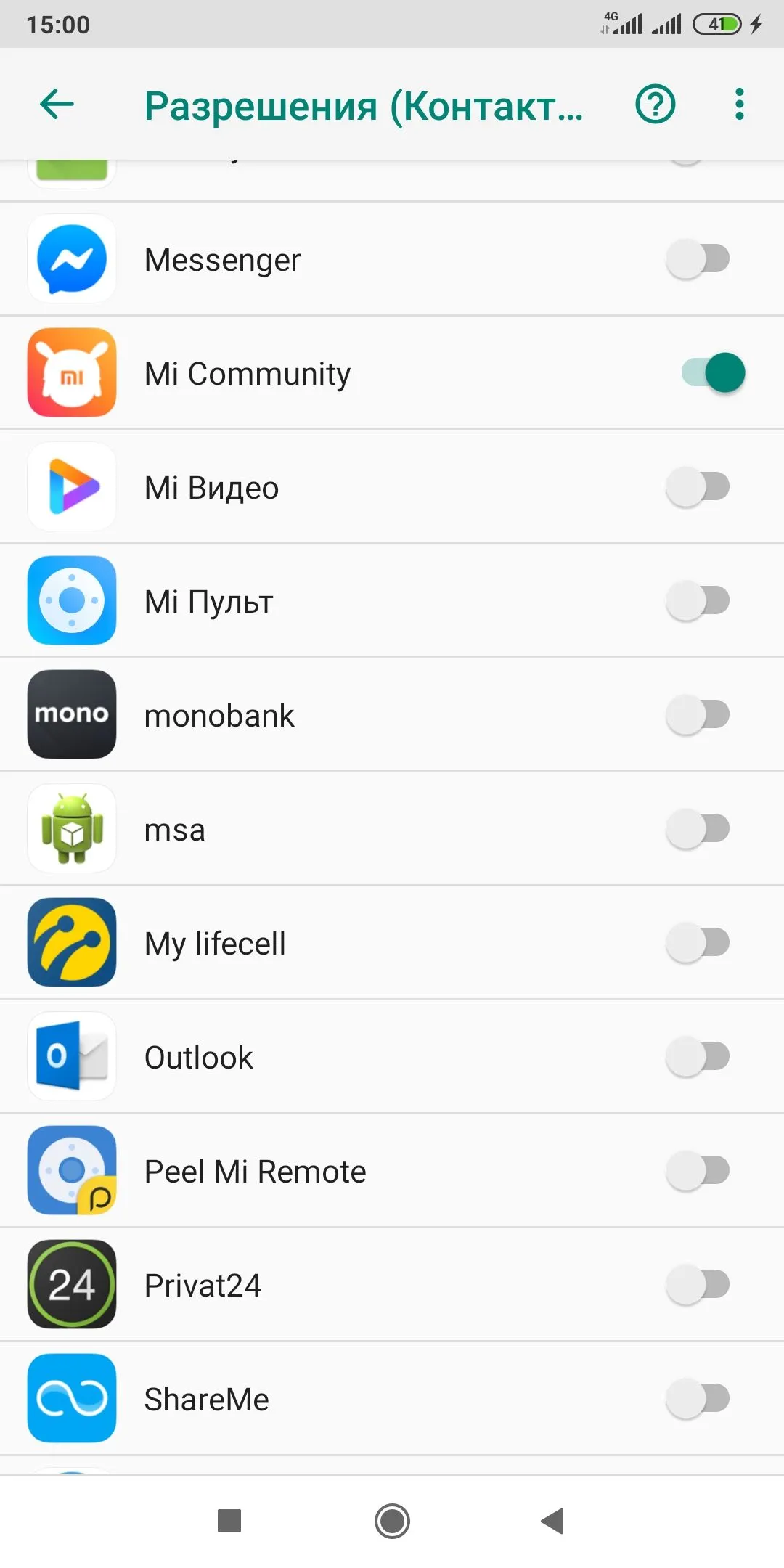Tap the Privat24 app icon
Image resolution: width=784 pixels, height=1568 pixels.
pos(71,1284)
